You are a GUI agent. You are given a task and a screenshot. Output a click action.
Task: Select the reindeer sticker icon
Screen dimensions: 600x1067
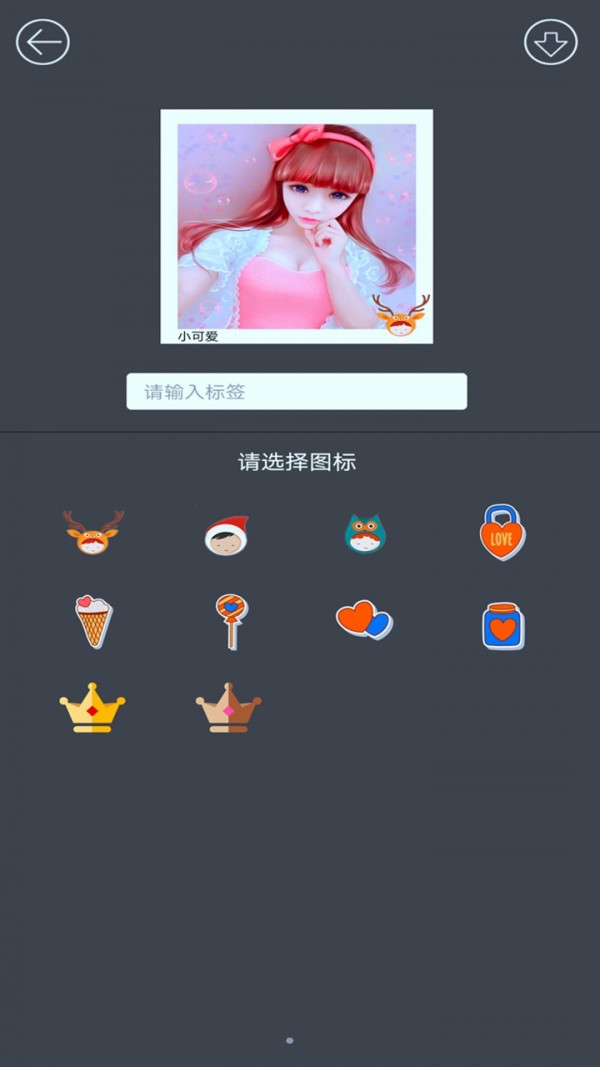[93, 533]
